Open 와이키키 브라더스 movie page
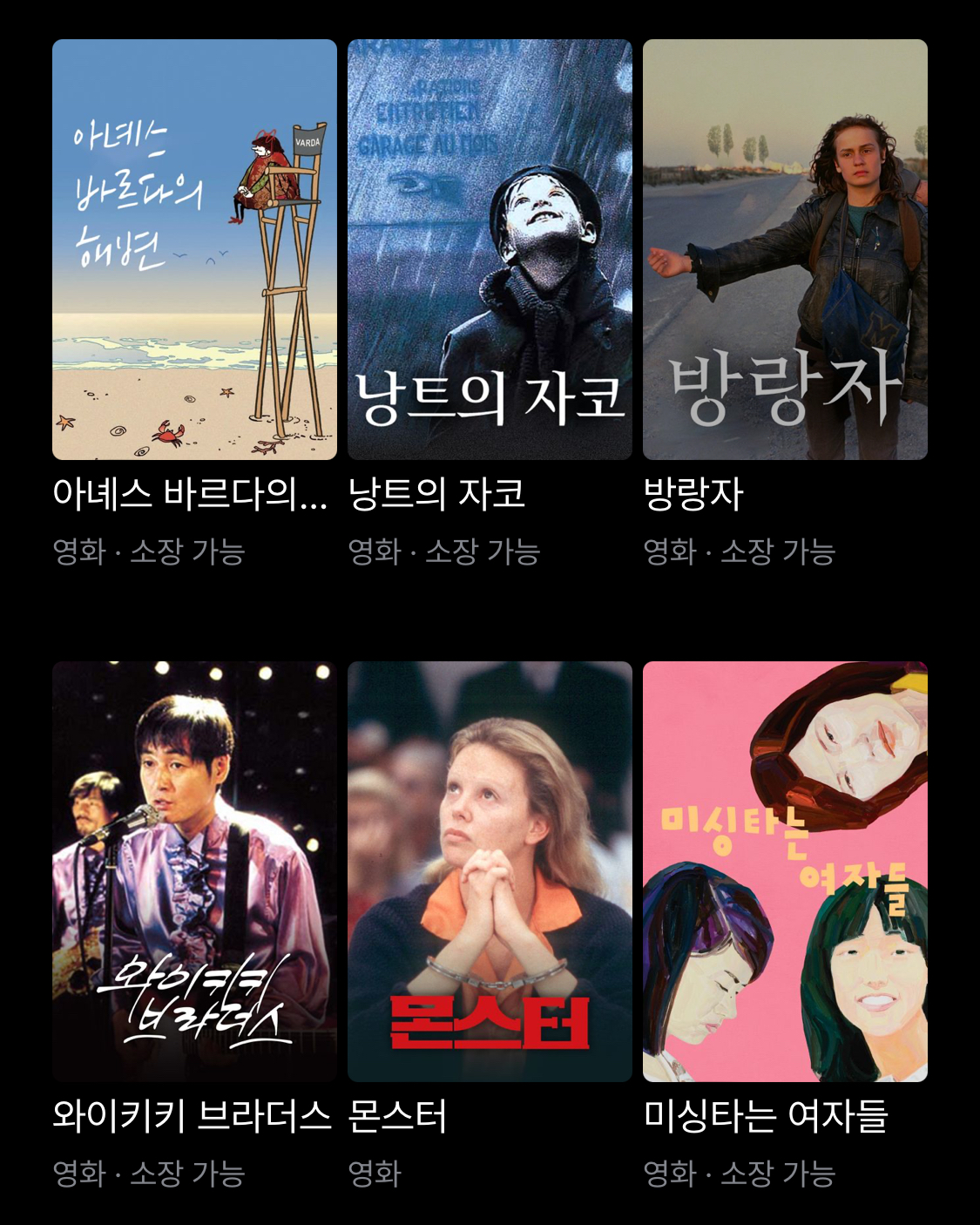 [194, 871]
